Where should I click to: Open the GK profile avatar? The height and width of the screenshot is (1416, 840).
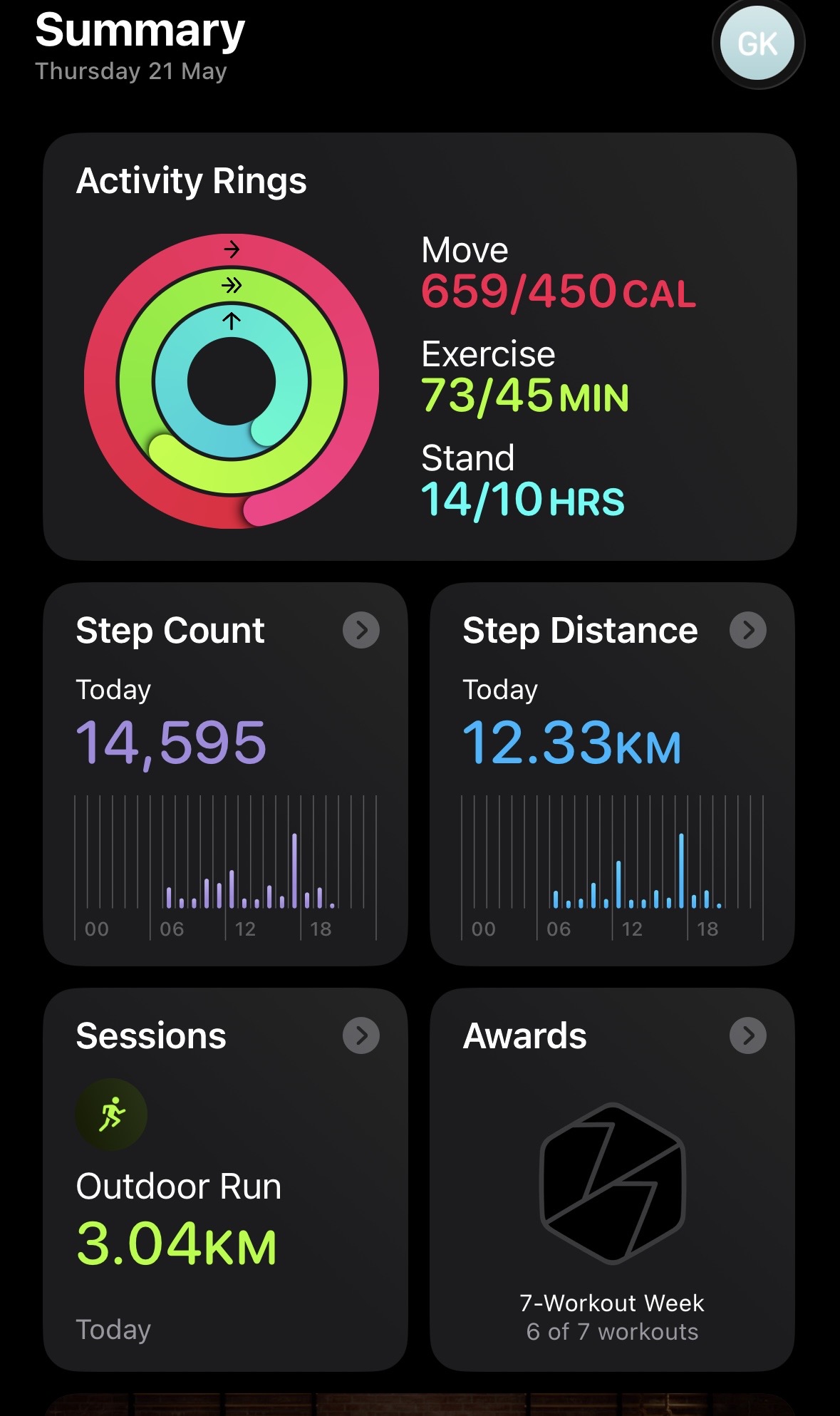click(757, 44)
